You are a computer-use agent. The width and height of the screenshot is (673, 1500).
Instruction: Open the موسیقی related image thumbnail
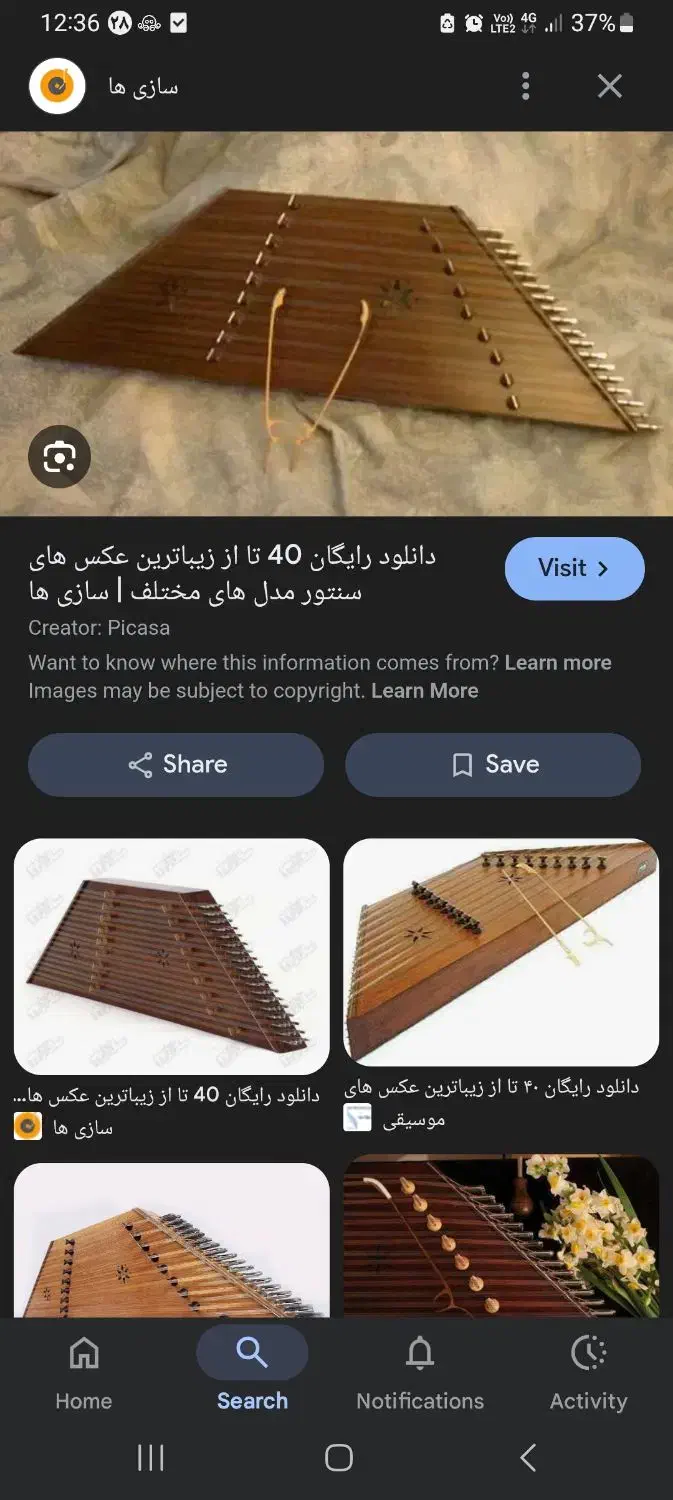click(x=501, y=952)
